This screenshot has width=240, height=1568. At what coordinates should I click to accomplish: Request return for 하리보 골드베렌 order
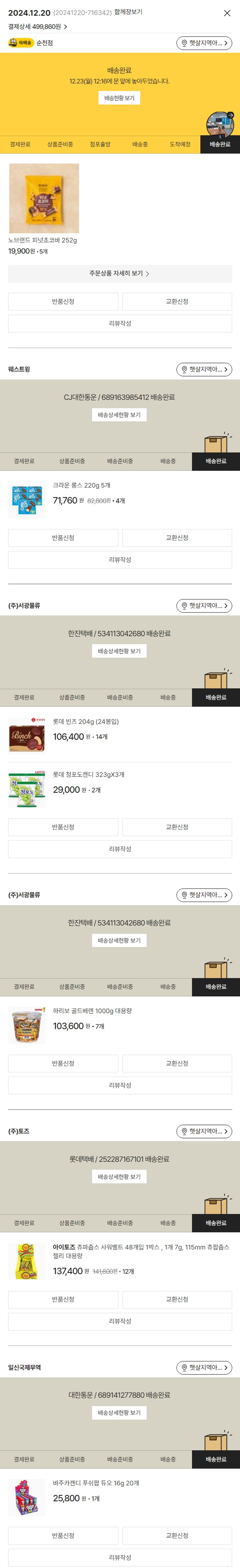tap(63, 1063)
